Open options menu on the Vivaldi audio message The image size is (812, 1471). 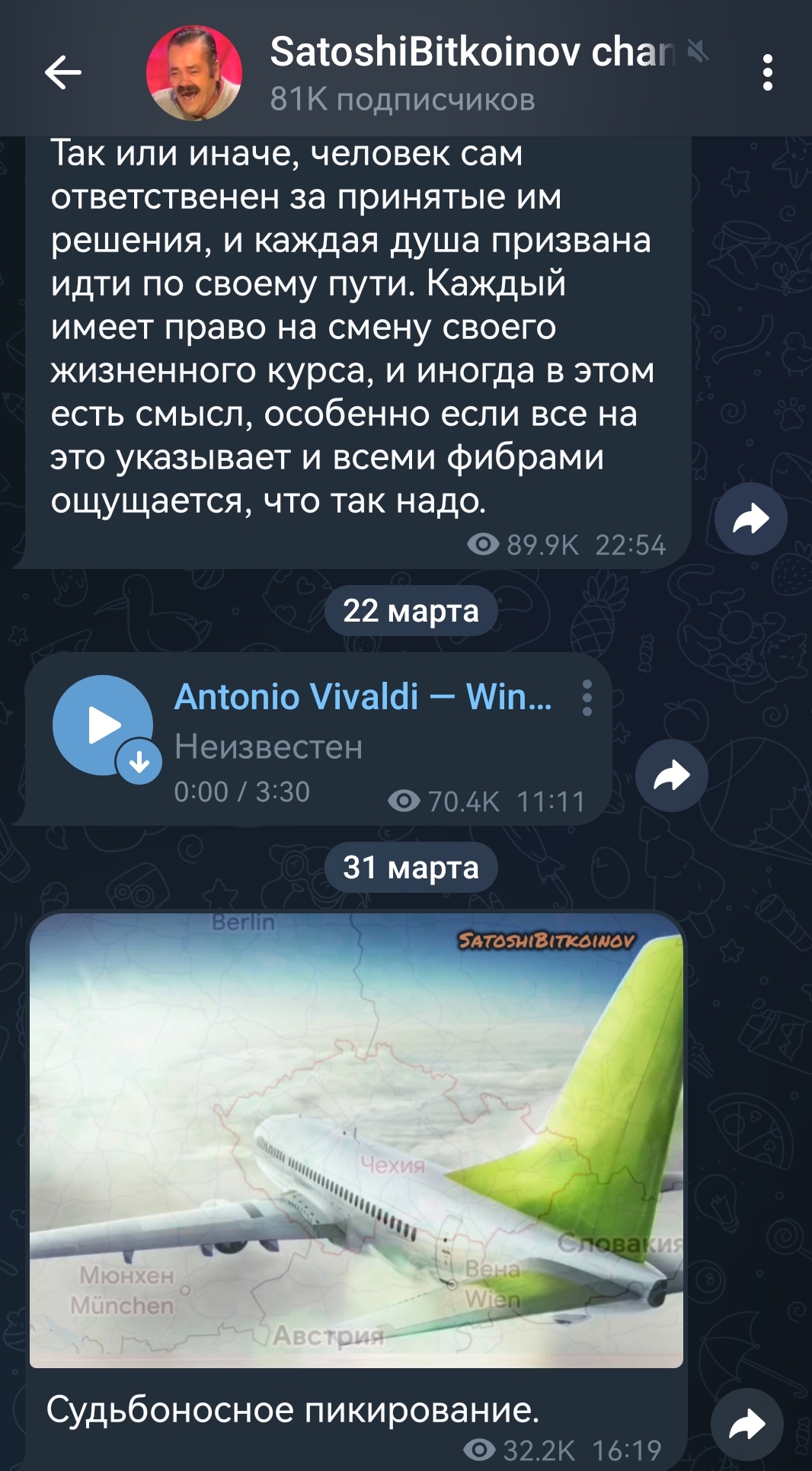(587, 698)
